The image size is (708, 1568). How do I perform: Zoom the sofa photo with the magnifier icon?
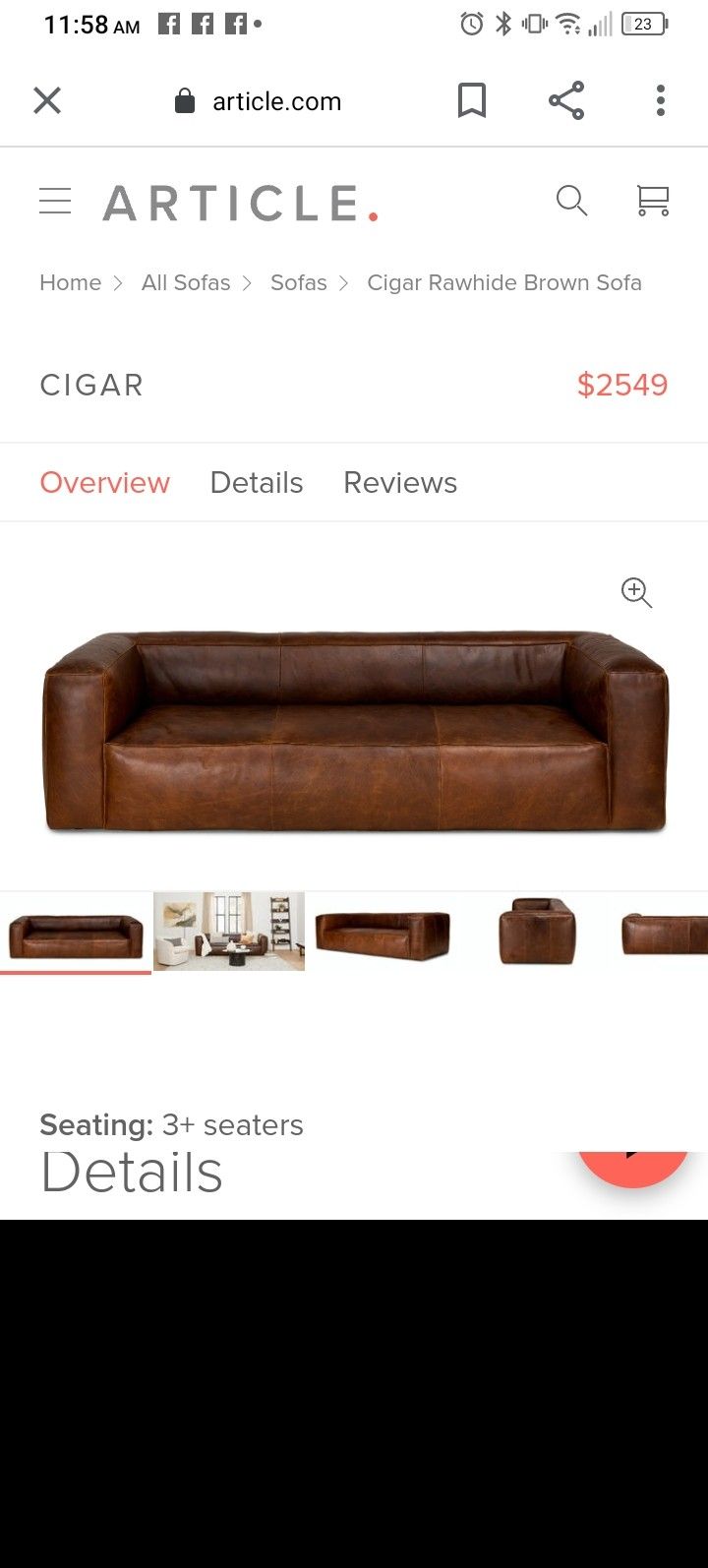tap(635, 592)
